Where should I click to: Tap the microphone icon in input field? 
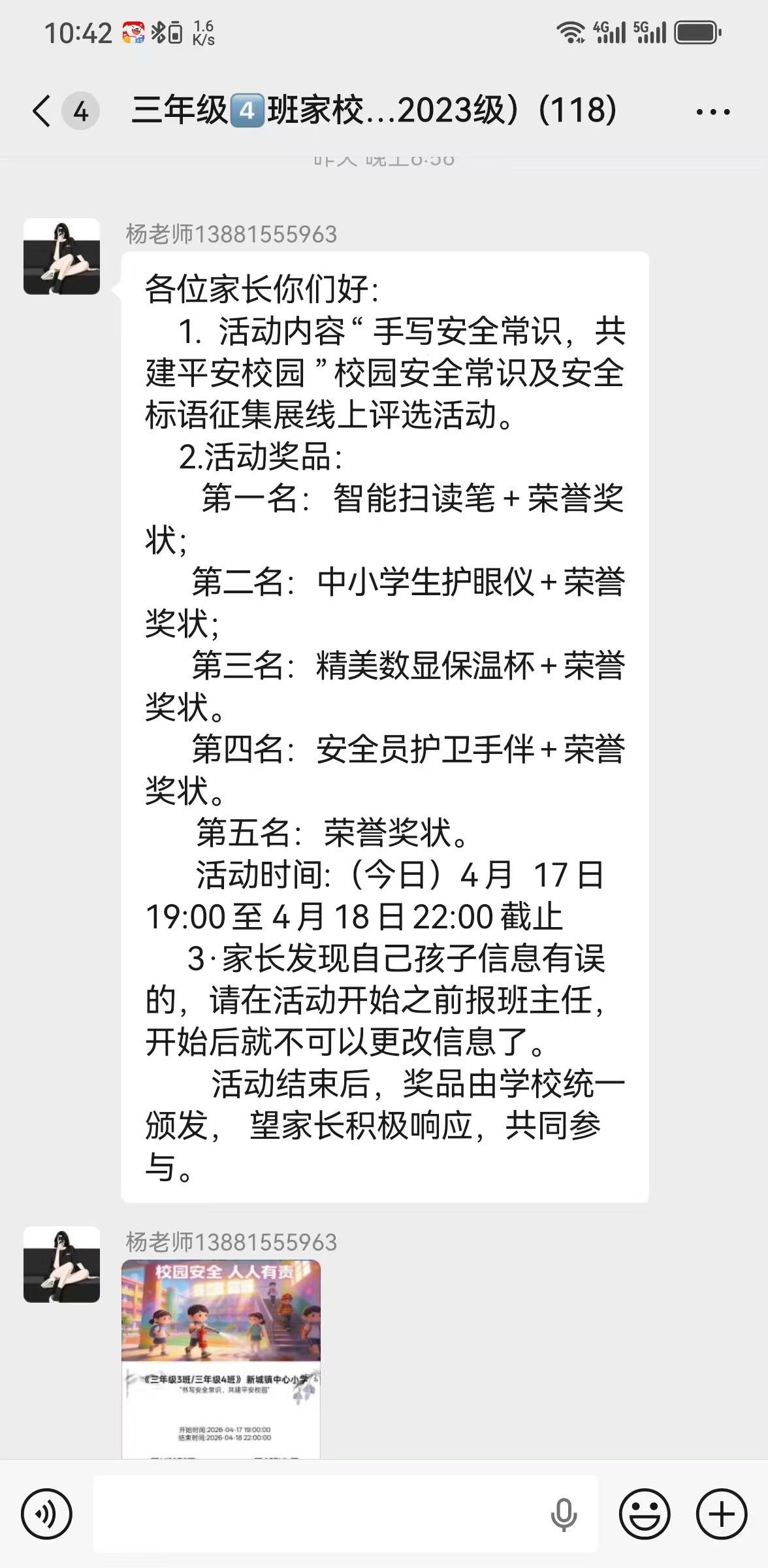(564, 1514)
